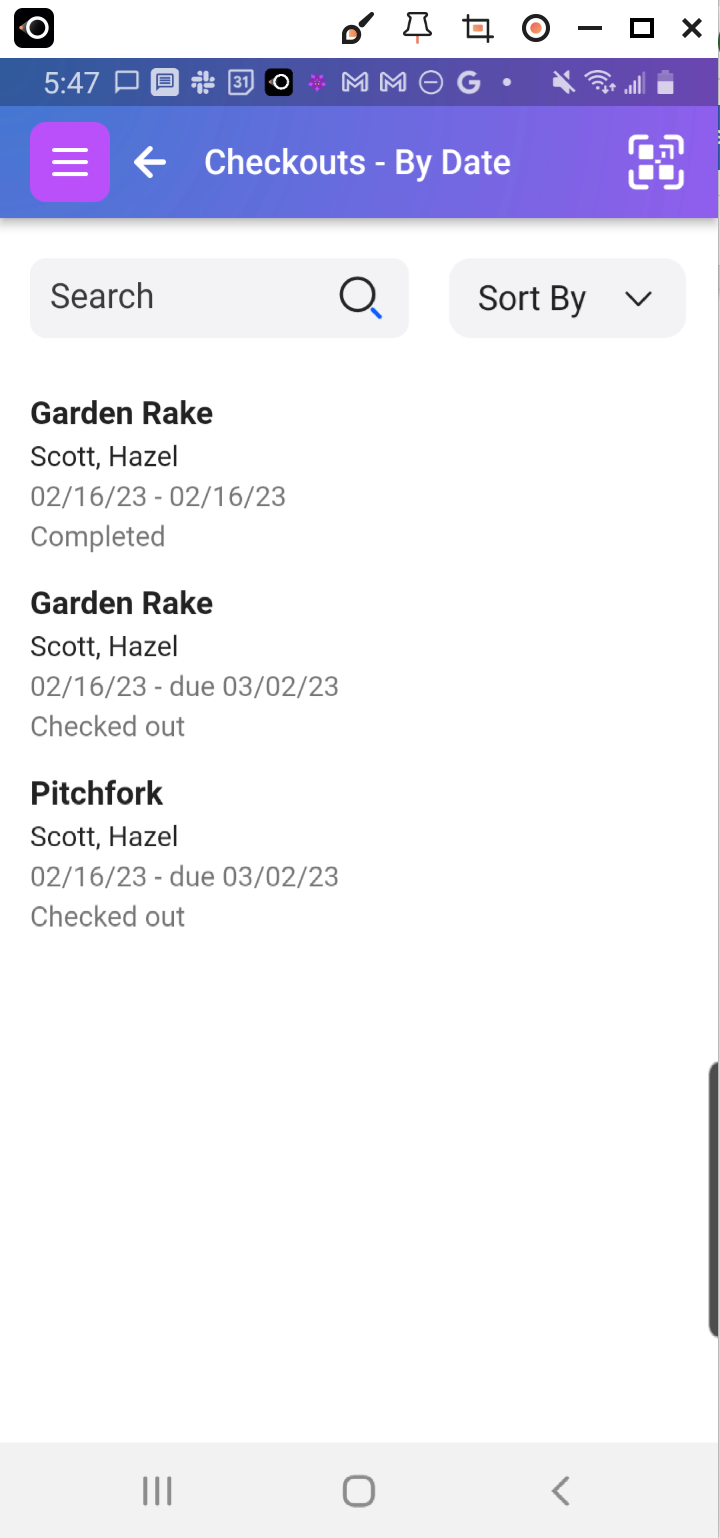Open the Completed Garden Rake checkout
The width and height of the screenshot is (720, 1538).
pyautogui.click(x=160, y=474)
